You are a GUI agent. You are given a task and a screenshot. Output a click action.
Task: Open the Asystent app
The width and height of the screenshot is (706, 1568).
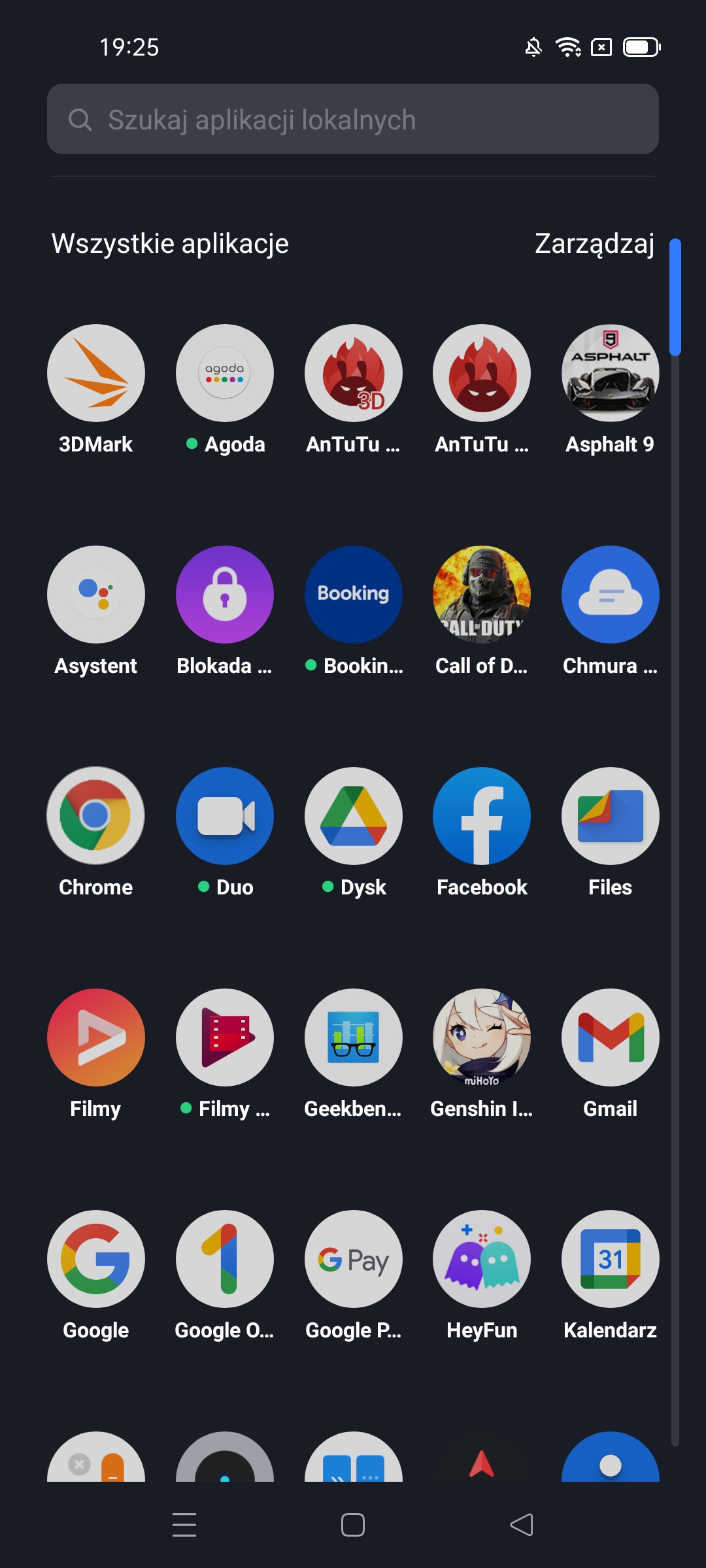[x=96, y=595]
